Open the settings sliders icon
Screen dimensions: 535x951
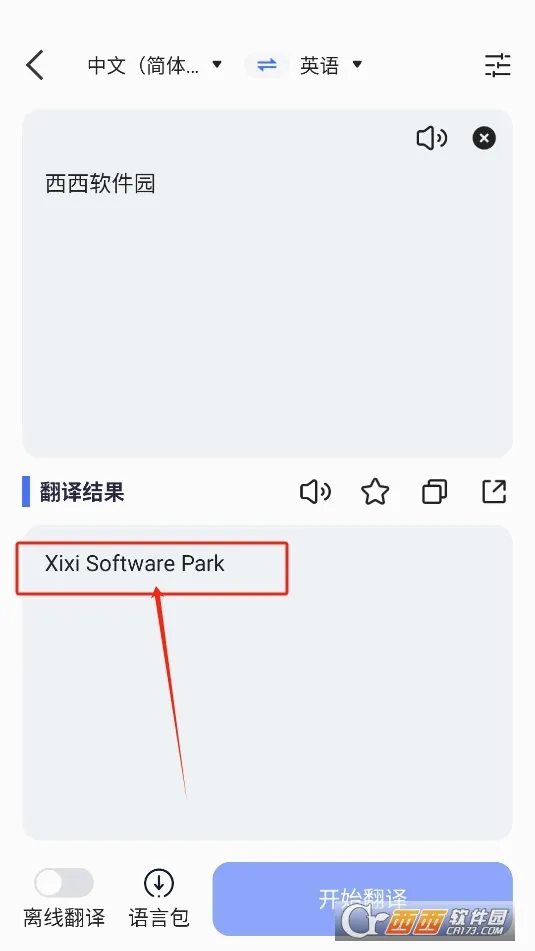498,65
